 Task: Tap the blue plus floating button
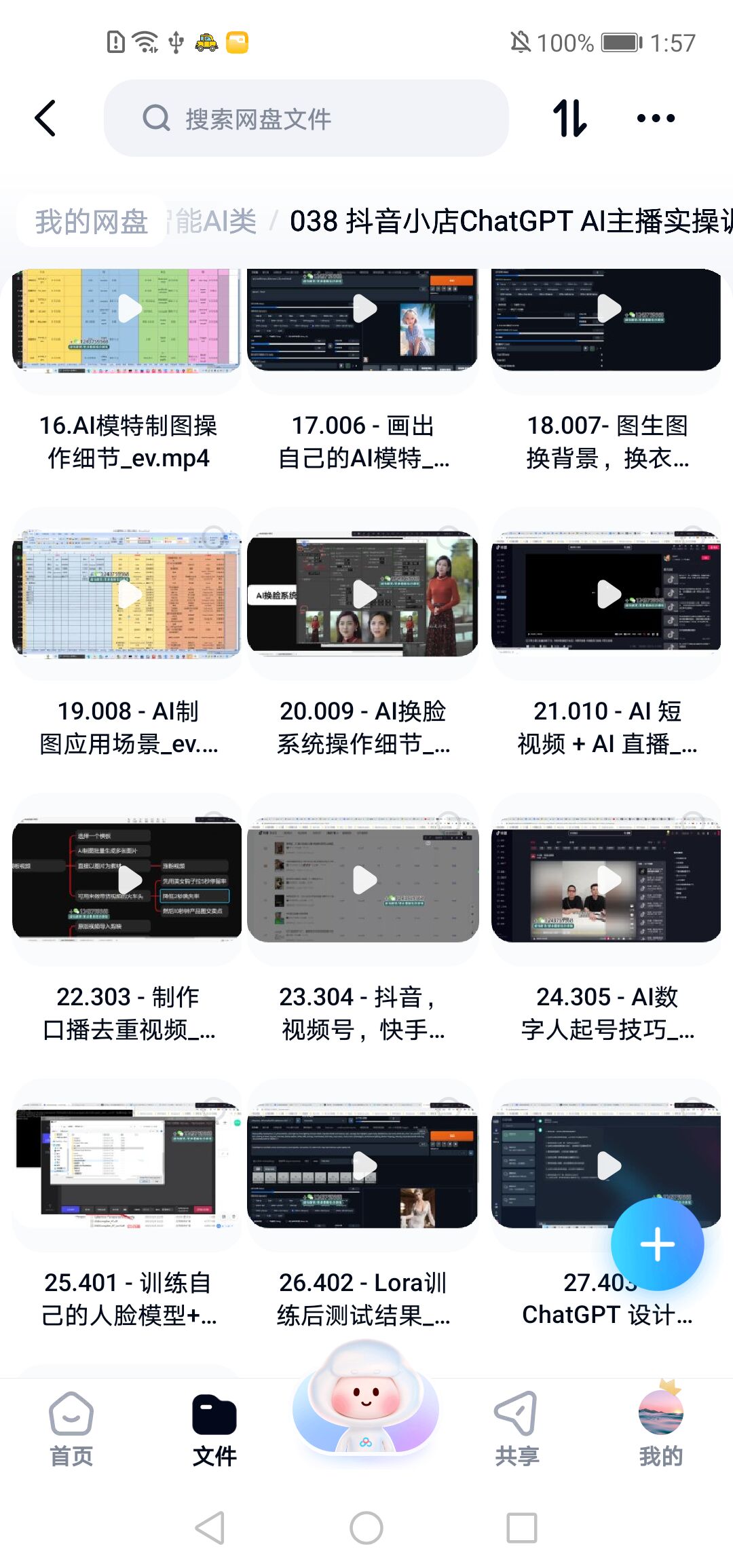coord(657,1245)
